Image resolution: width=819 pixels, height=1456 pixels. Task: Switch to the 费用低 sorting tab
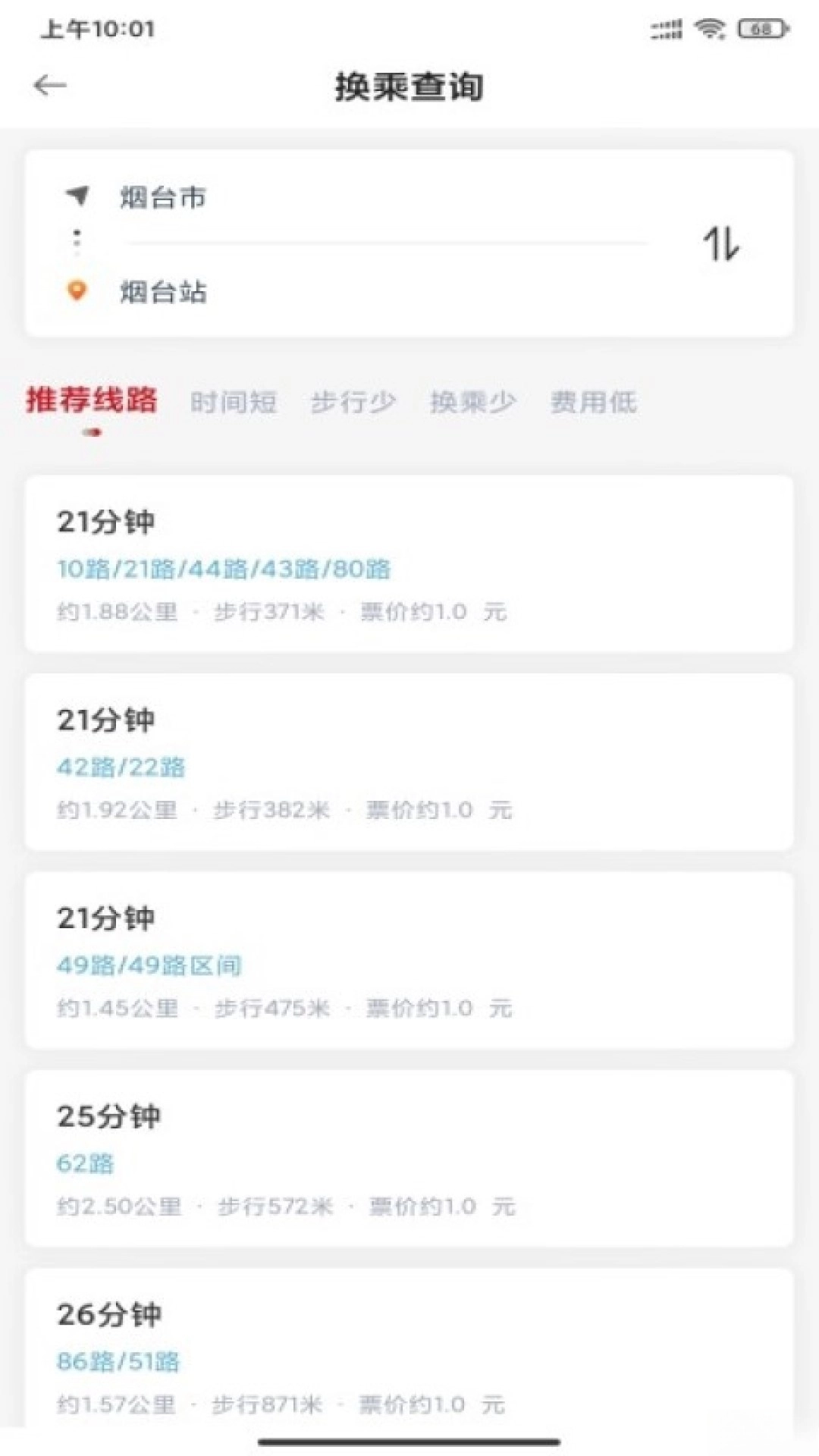[x=593, y=403]
